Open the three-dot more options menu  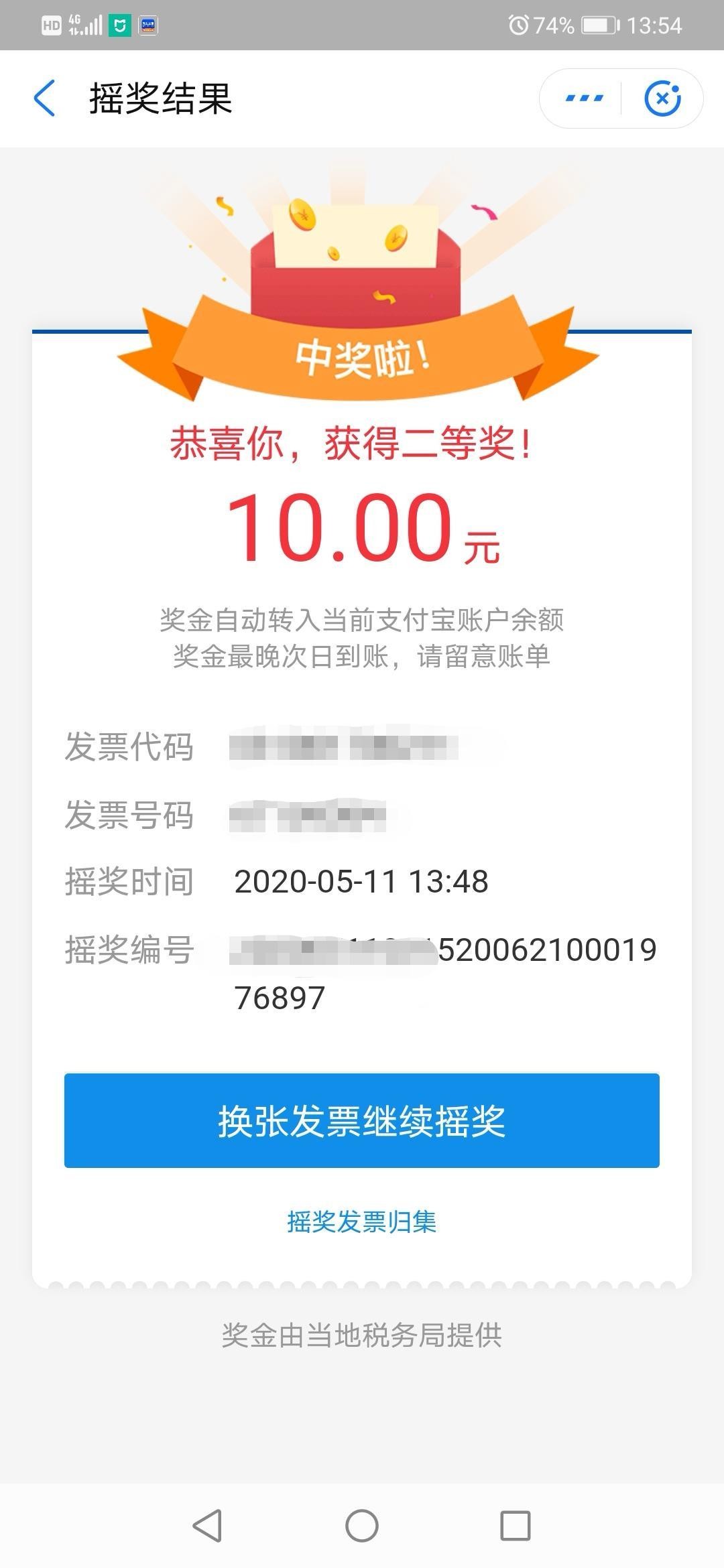coord(584,99)
